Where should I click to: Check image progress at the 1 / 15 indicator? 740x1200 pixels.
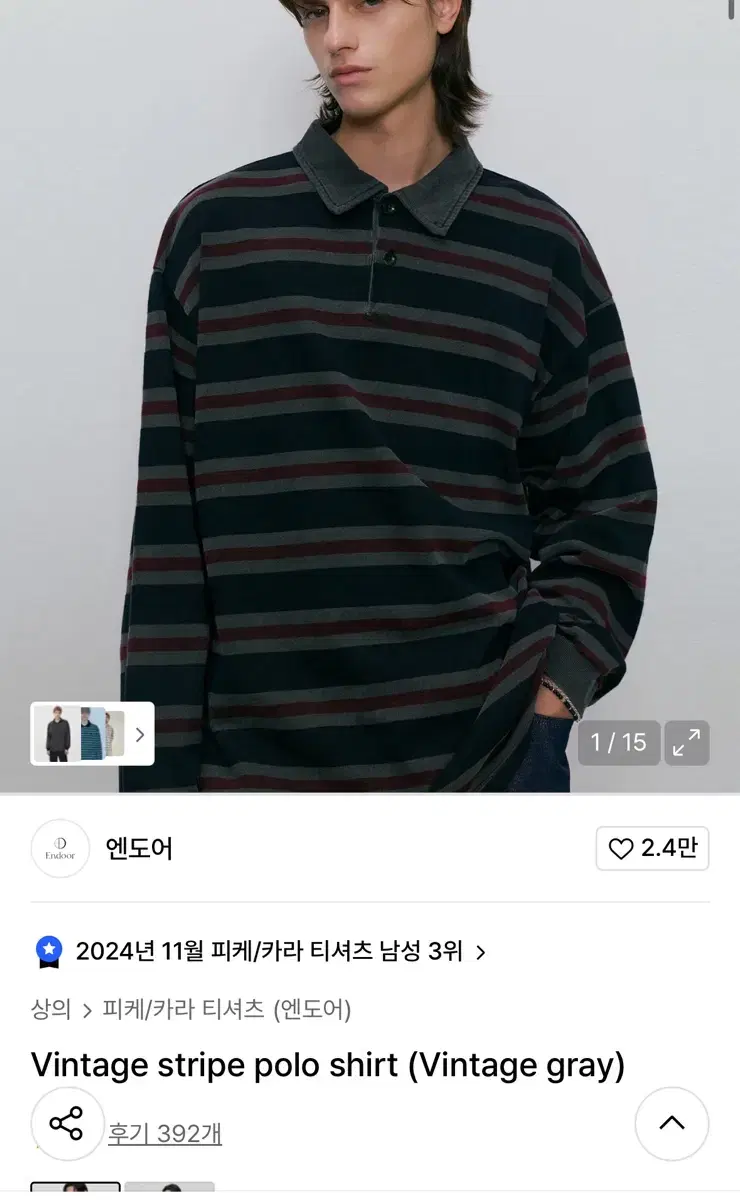click(x=619, y=742)
